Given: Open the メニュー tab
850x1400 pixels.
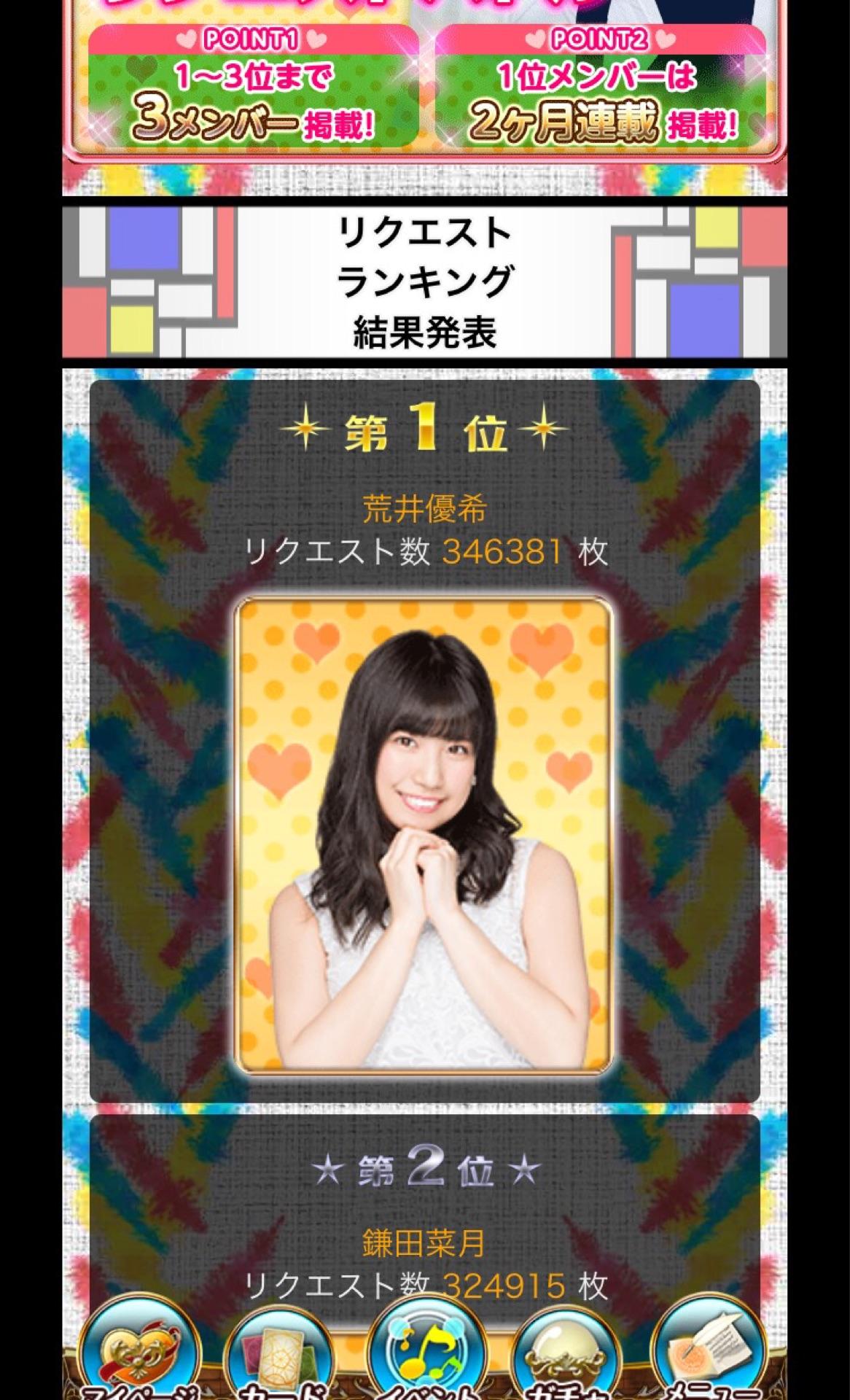Looking at the screenshot, I should click(710, 1355).
